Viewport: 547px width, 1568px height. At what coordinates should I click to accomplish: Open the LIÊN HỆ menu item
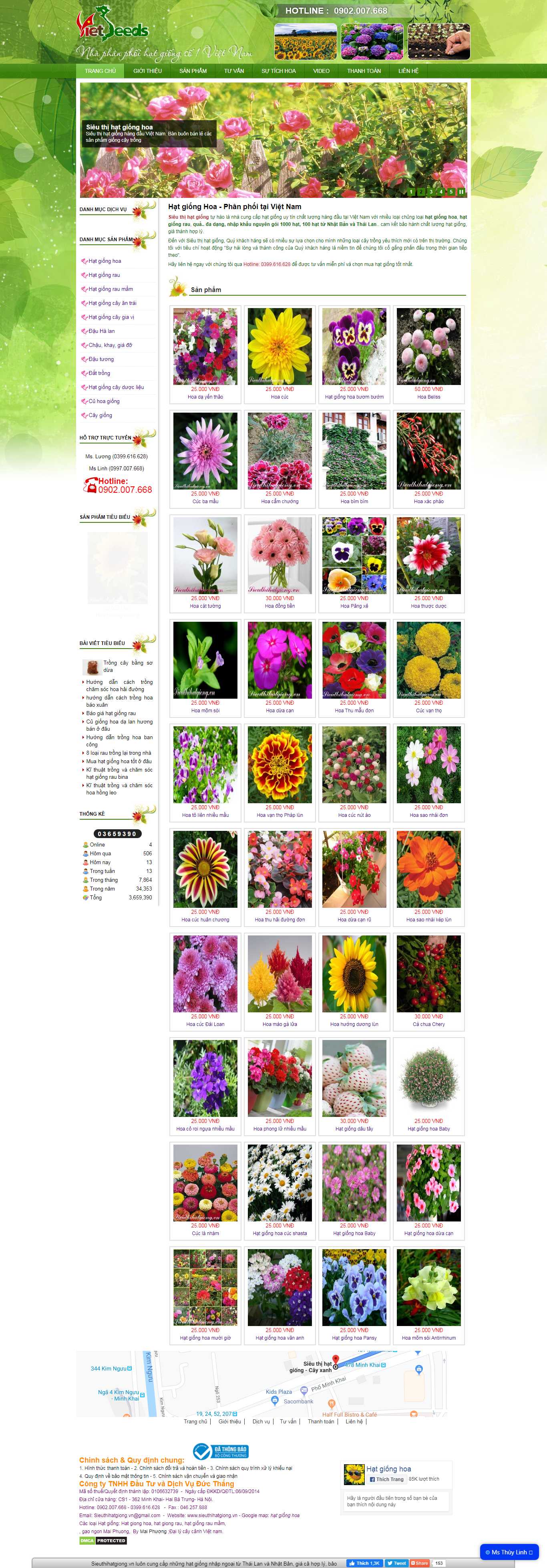point(408,71)
